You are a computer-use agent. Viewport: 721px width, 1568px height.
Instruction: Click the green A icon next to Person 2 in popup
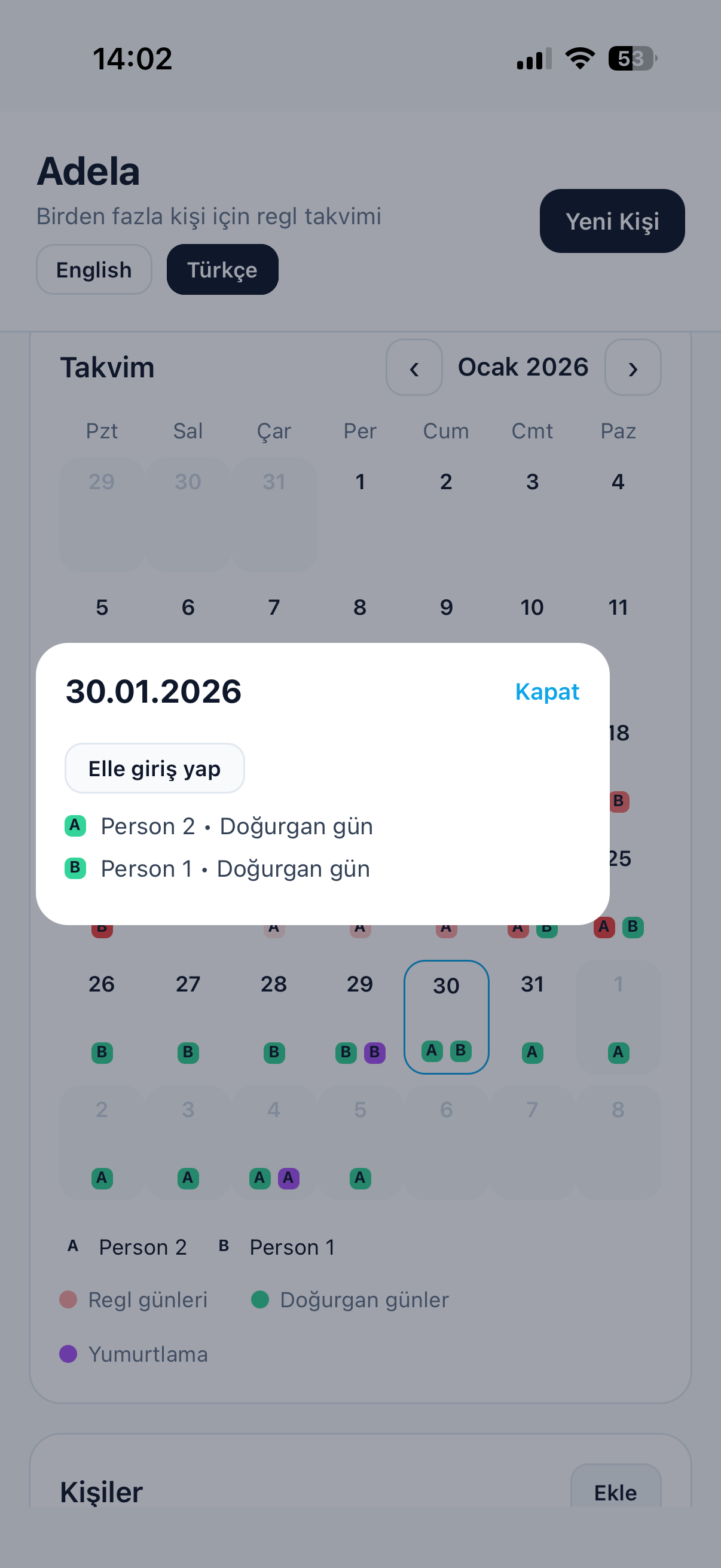pos(75,825)
